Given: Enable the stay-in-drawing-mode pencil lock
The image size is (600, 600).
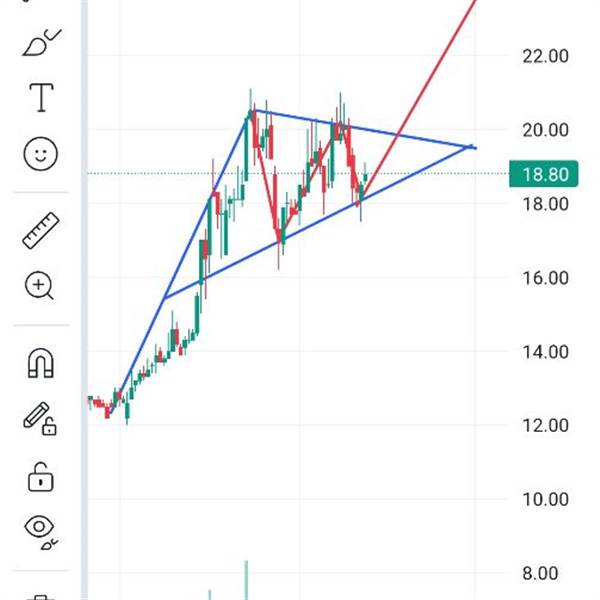Looking at the screenshot, I should pos(40,419).
